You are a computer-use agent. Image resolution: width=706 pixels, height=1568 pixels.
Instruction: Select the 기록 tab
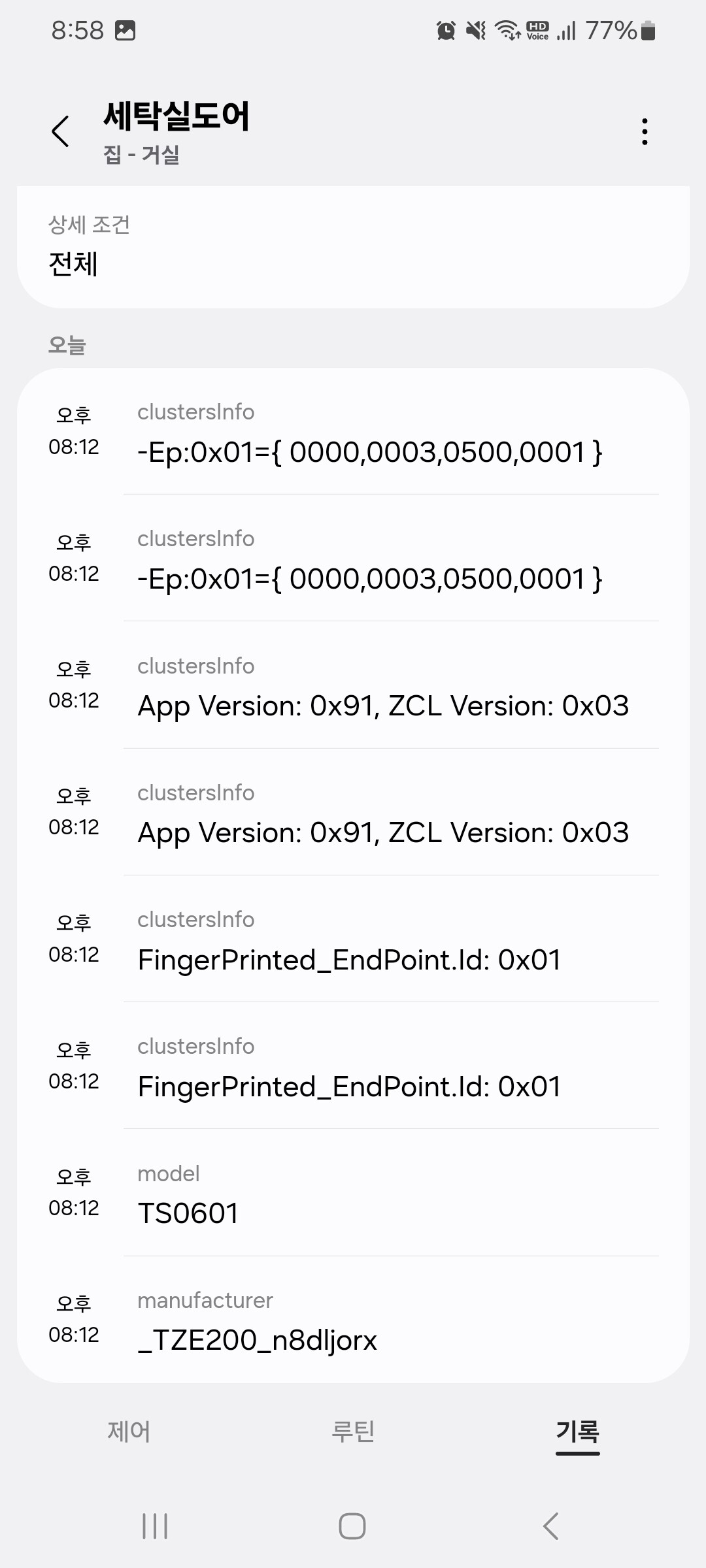577,1431
